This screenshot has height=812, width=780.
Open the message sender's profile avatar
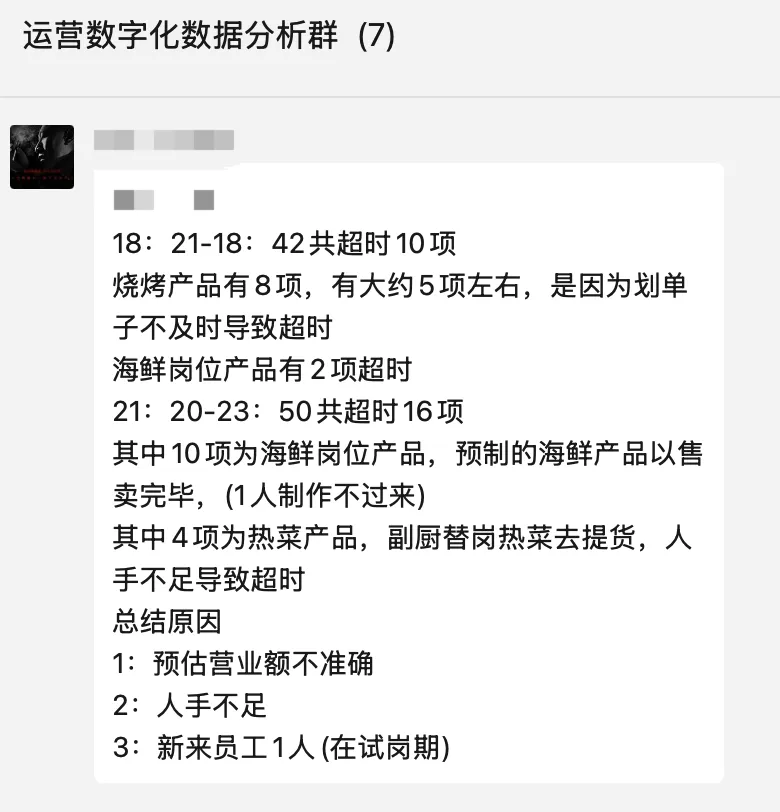[42, 157]
